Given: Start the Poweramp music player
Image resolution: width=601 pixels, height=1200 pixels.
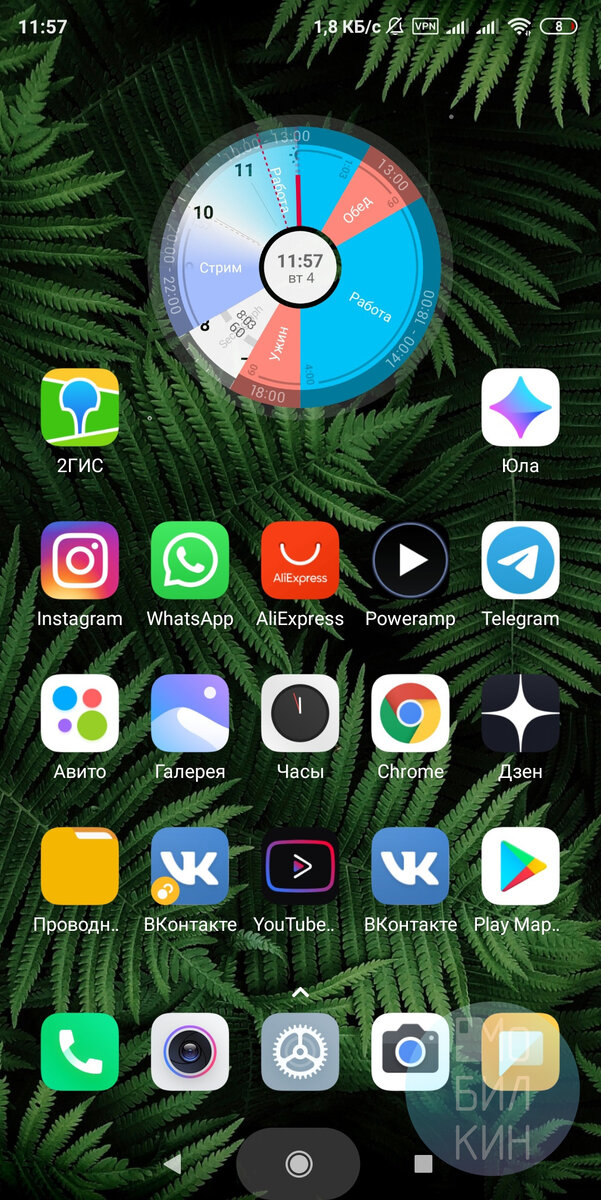Looking at the screenshot, I should 410,560.
